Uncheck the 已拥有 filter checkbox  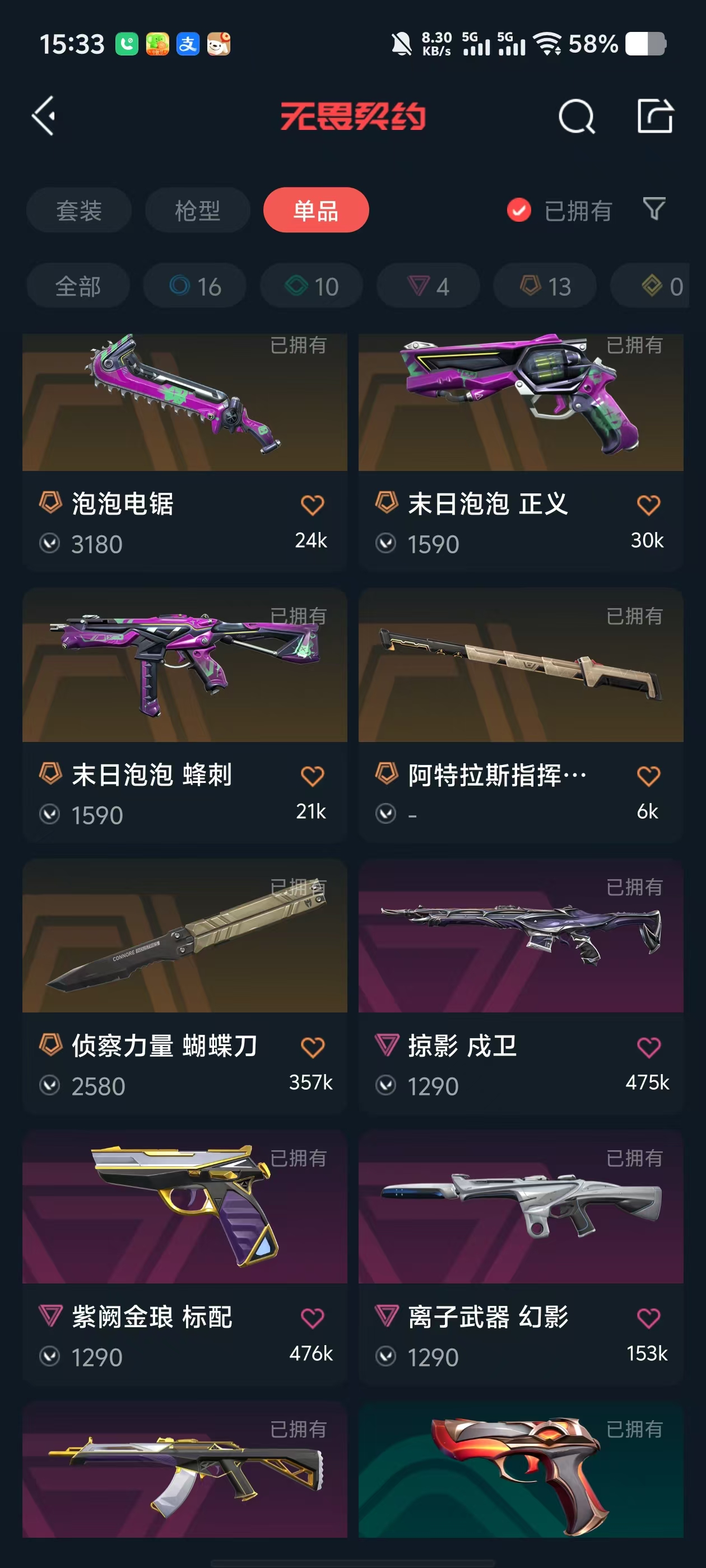pyautogui.click(x=519, y=211)
